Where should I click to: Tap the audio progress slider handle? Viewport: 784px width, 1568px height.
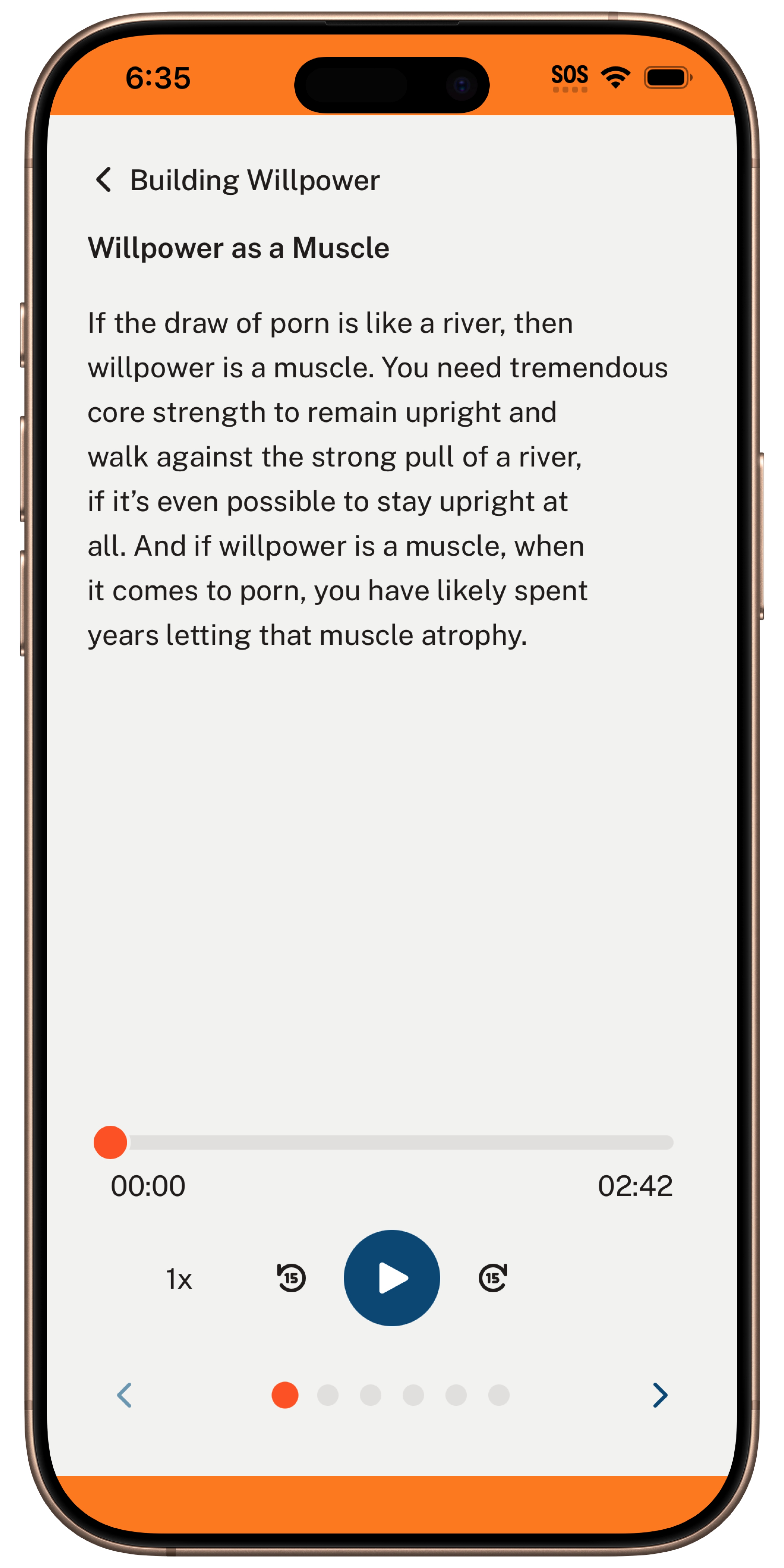[x=110, y=1143]
